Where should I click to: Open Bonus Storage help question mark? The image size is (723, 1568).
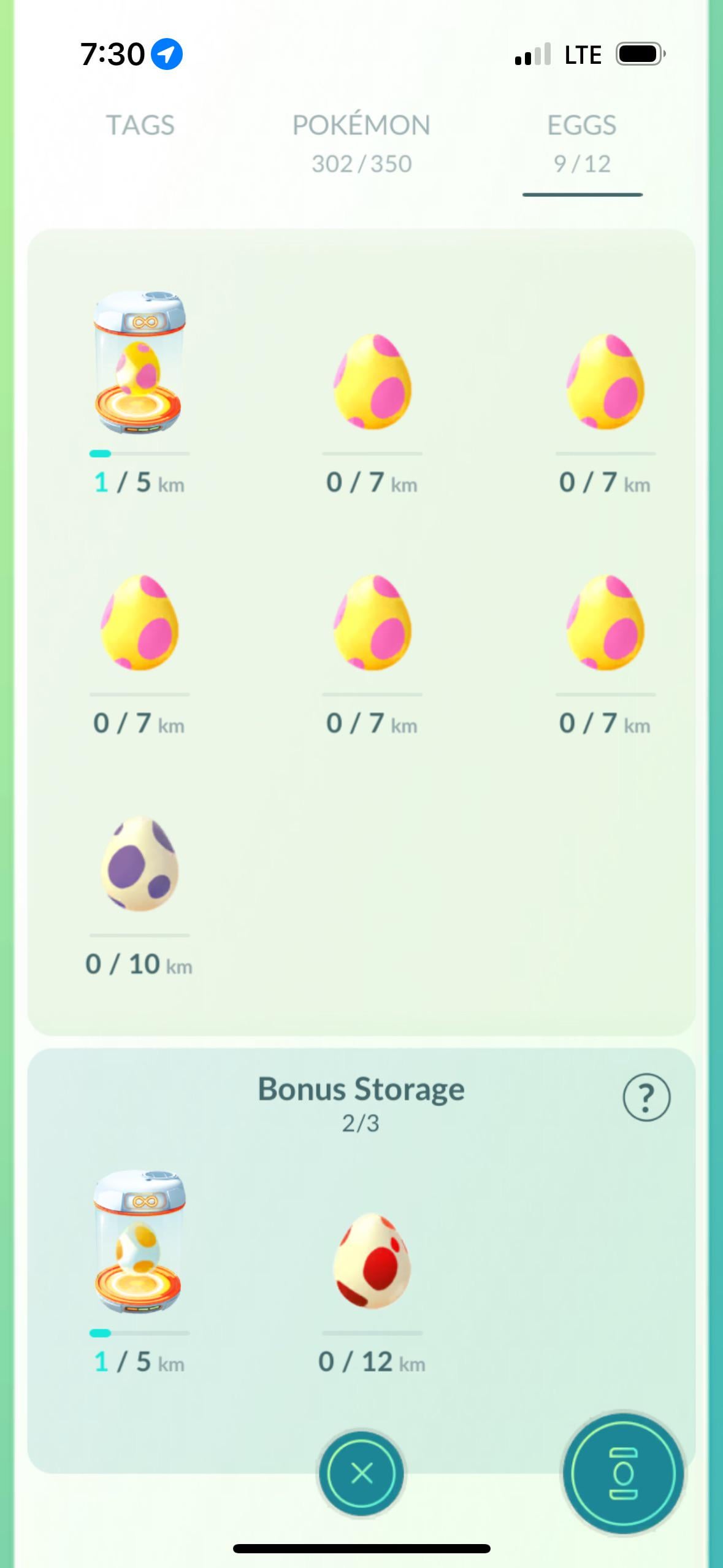click(x=646, y=1097)
